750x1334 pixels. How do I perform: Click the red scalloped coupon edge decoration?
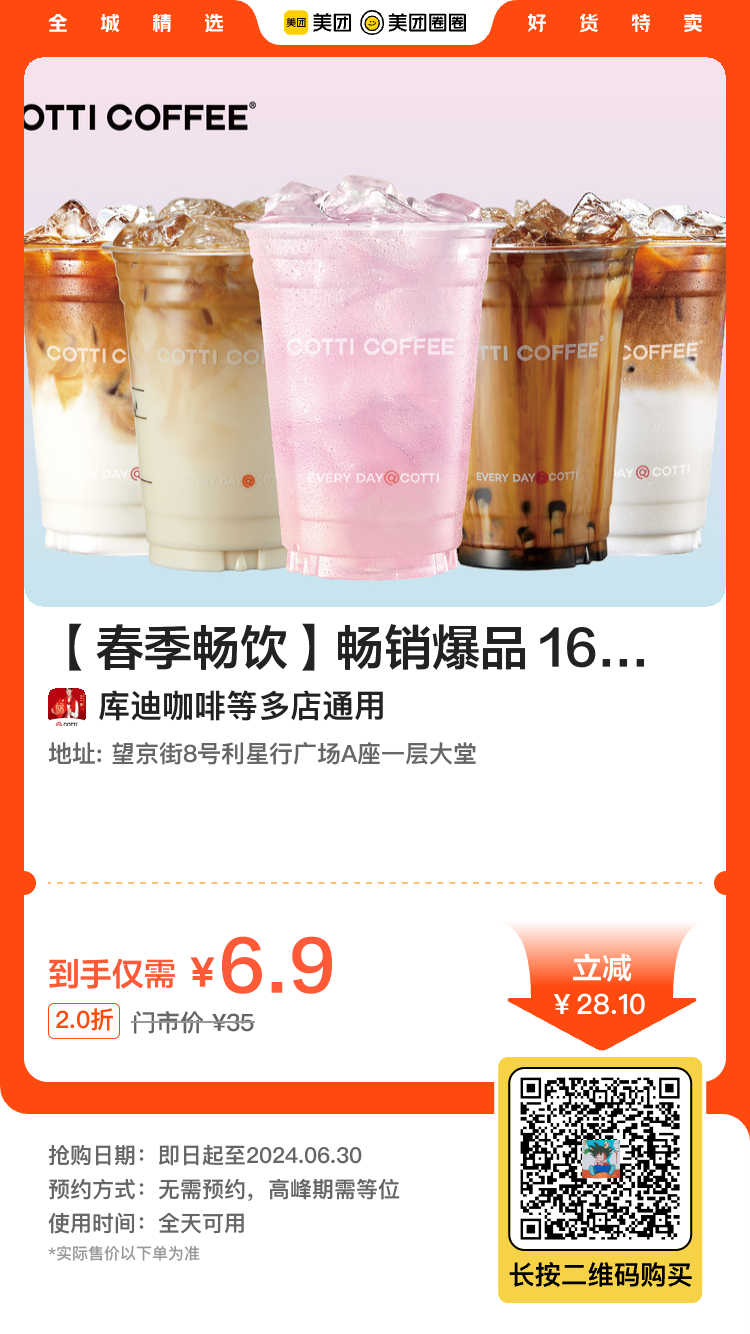click(26, 885)
